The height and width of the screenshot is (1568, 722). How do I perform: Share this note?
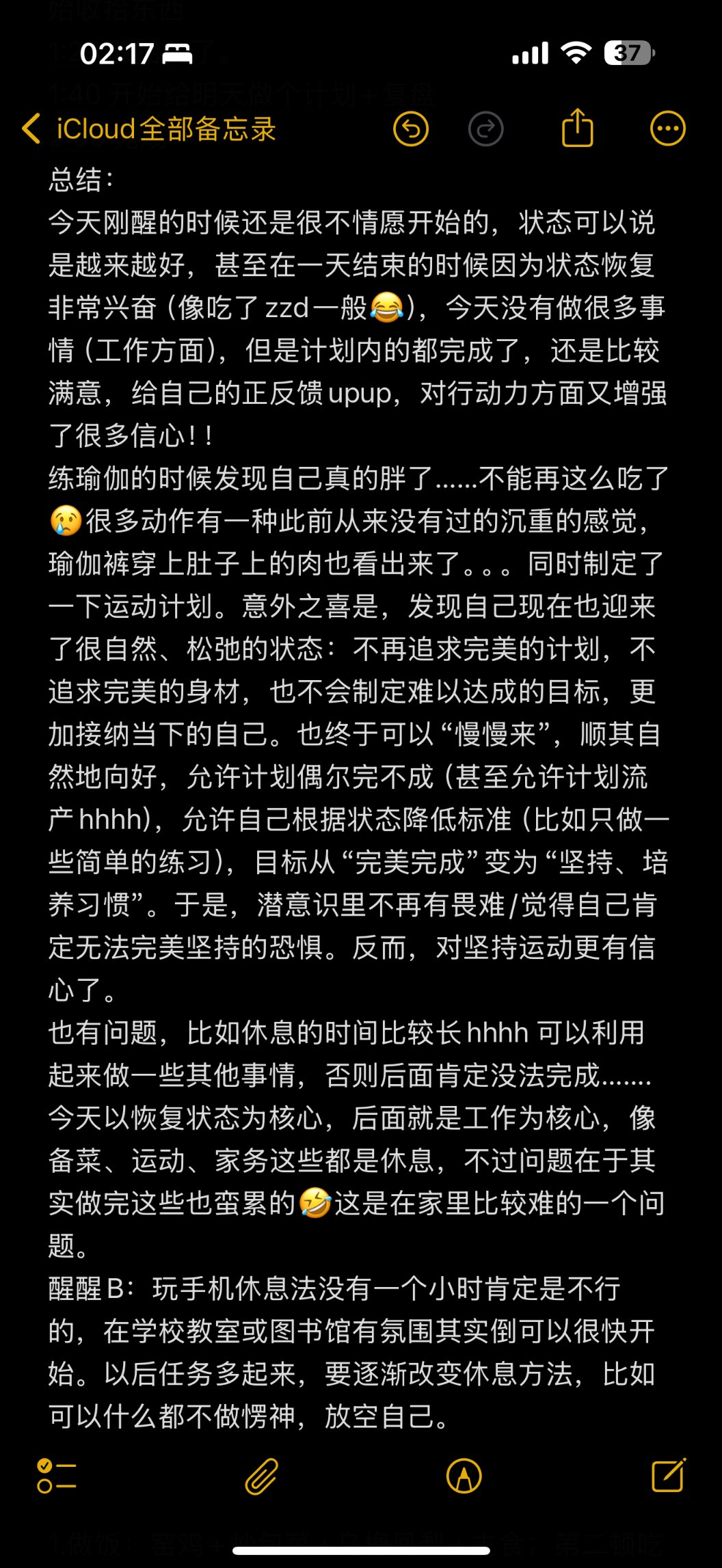point(577,129)
